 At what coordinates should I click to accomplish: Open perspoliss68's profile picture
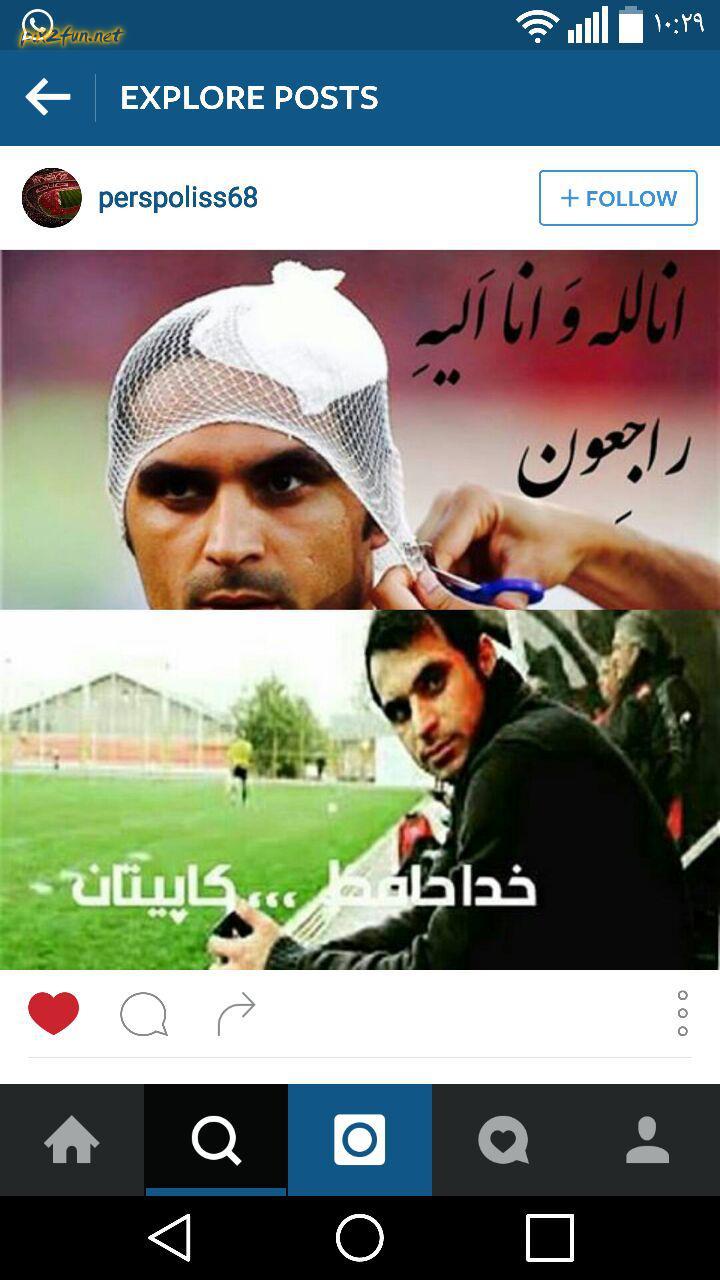click(x=51, y=198)
